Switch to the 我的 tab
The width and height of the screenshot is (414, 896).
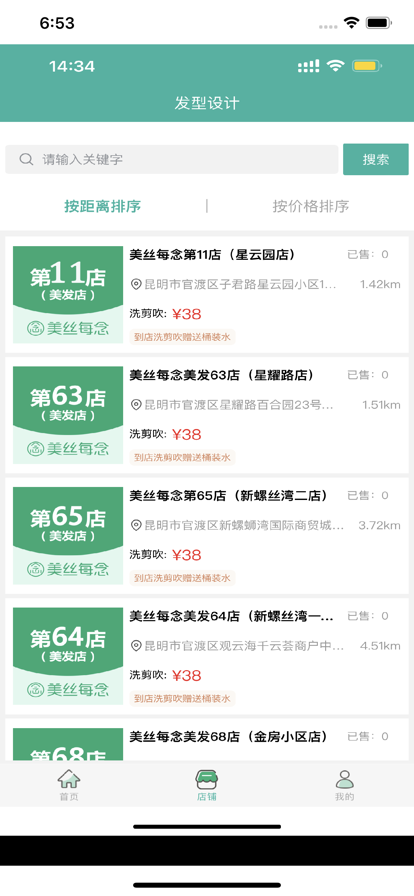[x=345, y=785]
